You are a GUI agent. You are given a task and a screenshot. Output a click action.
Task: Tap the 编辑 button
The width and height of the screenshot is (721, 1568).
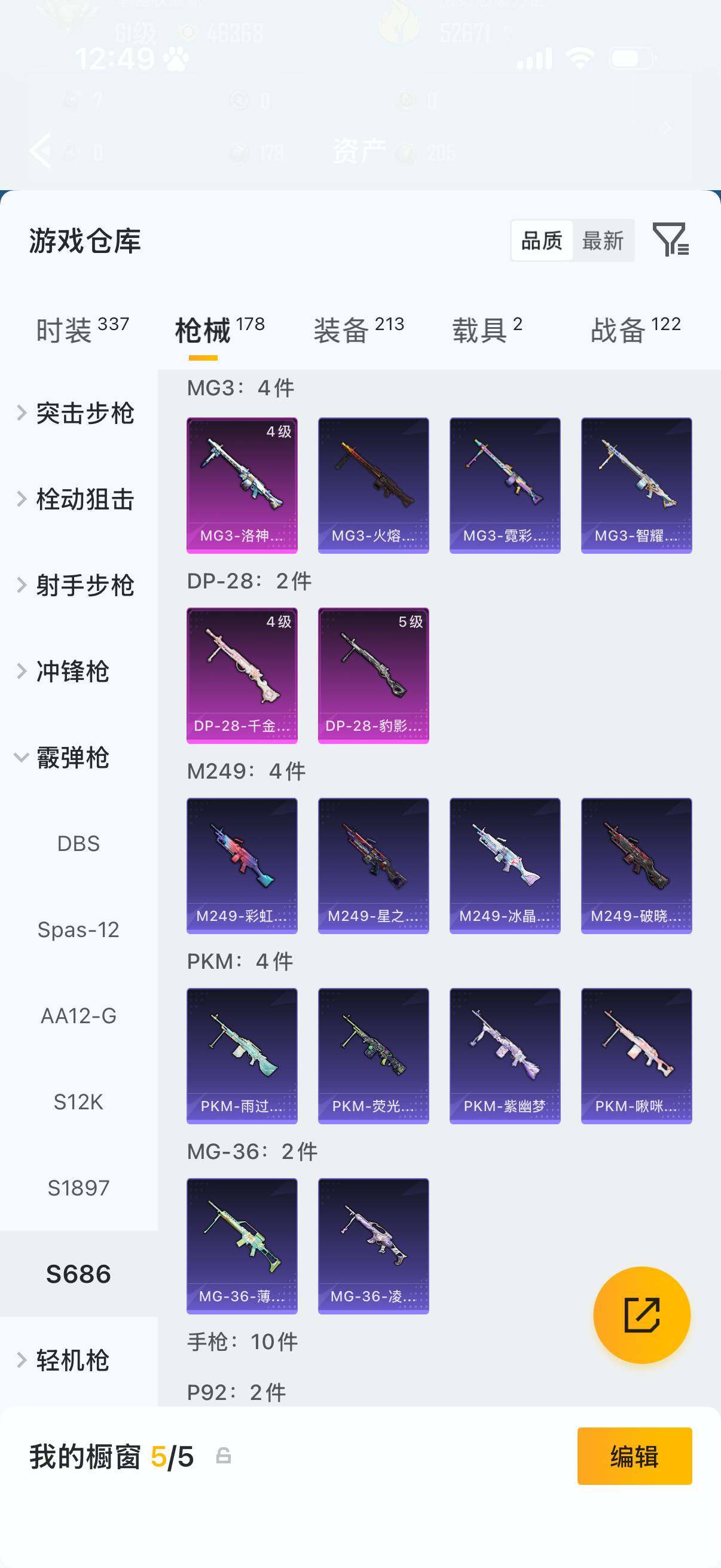tap(634, 1456)
